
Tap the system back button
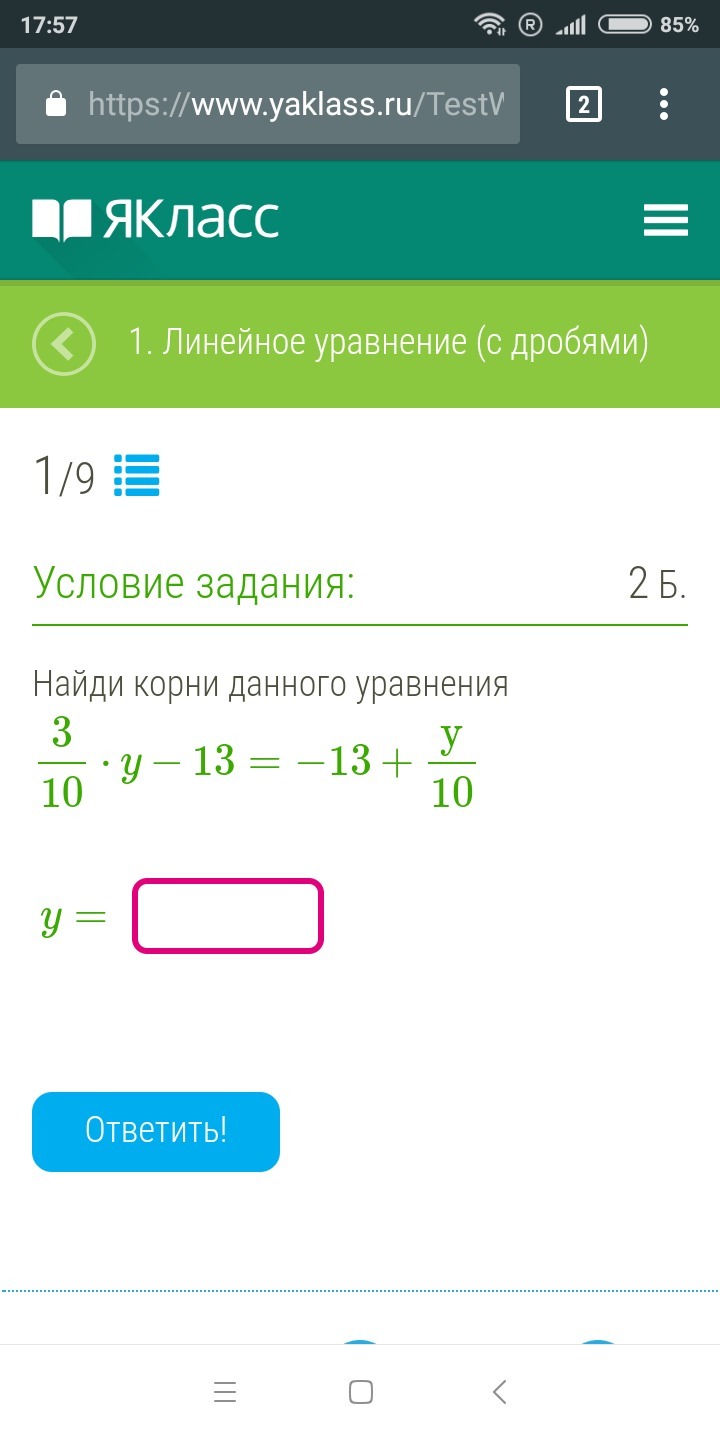pyautogui.click(x=500, y=1392)
